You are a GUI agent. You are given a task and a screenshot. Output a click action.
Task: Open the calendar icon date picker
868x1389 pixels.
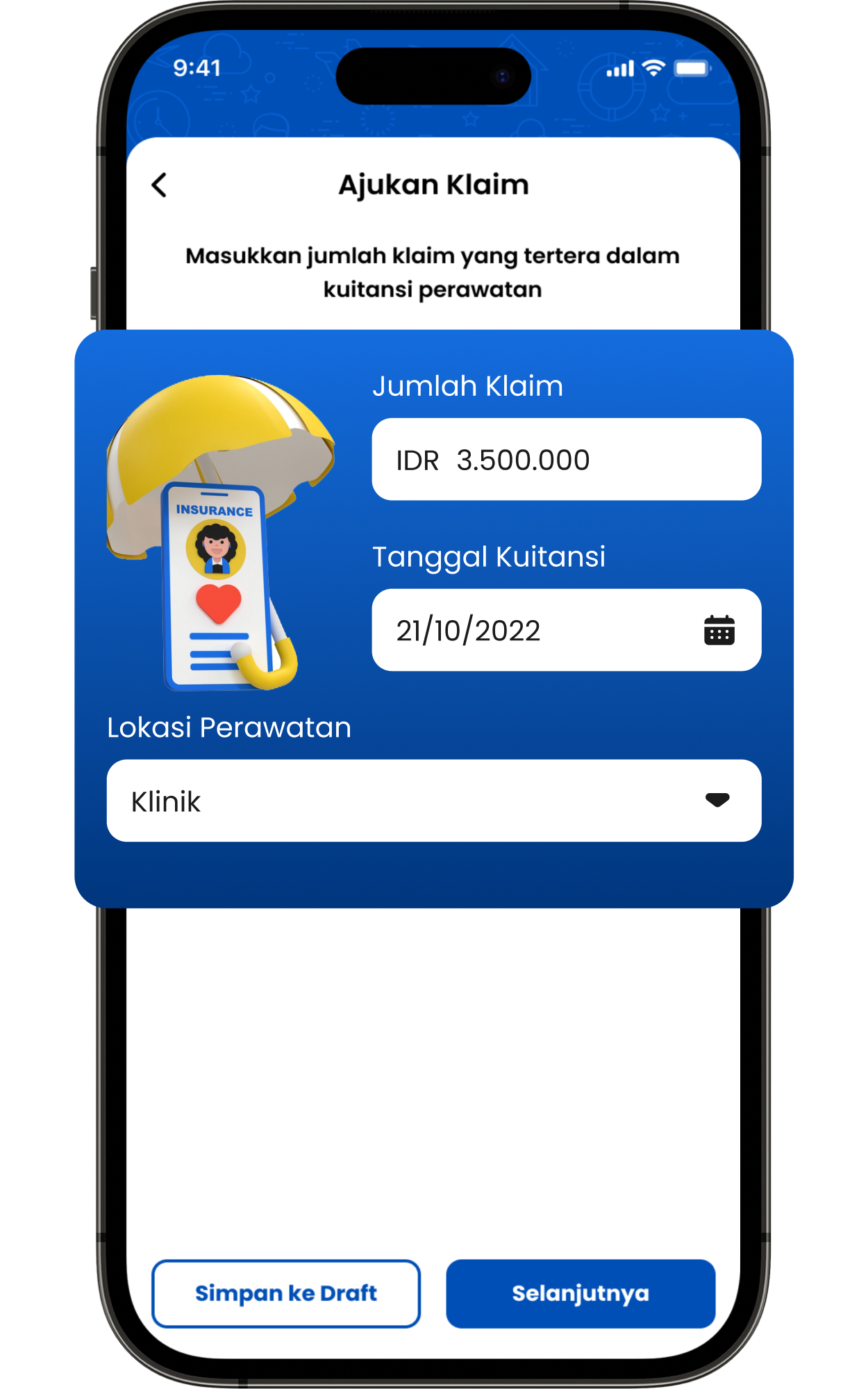point(719,631)
